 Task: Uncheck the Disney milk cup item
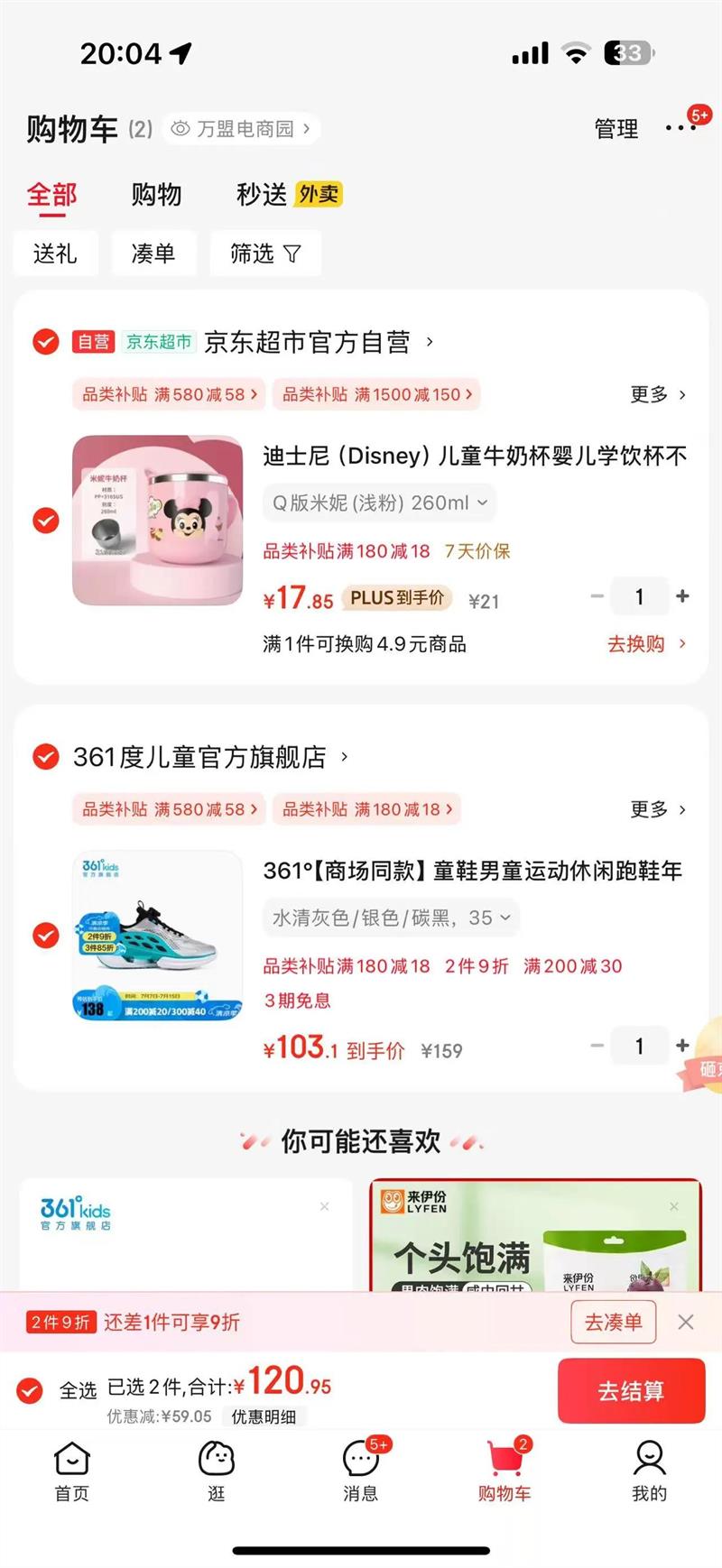click(x=46, y=521)
